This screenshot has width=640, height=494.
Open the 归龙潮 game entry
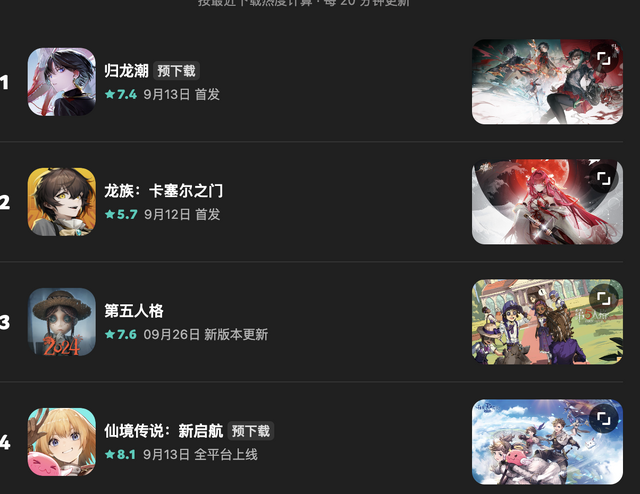[x=127, y=71]
